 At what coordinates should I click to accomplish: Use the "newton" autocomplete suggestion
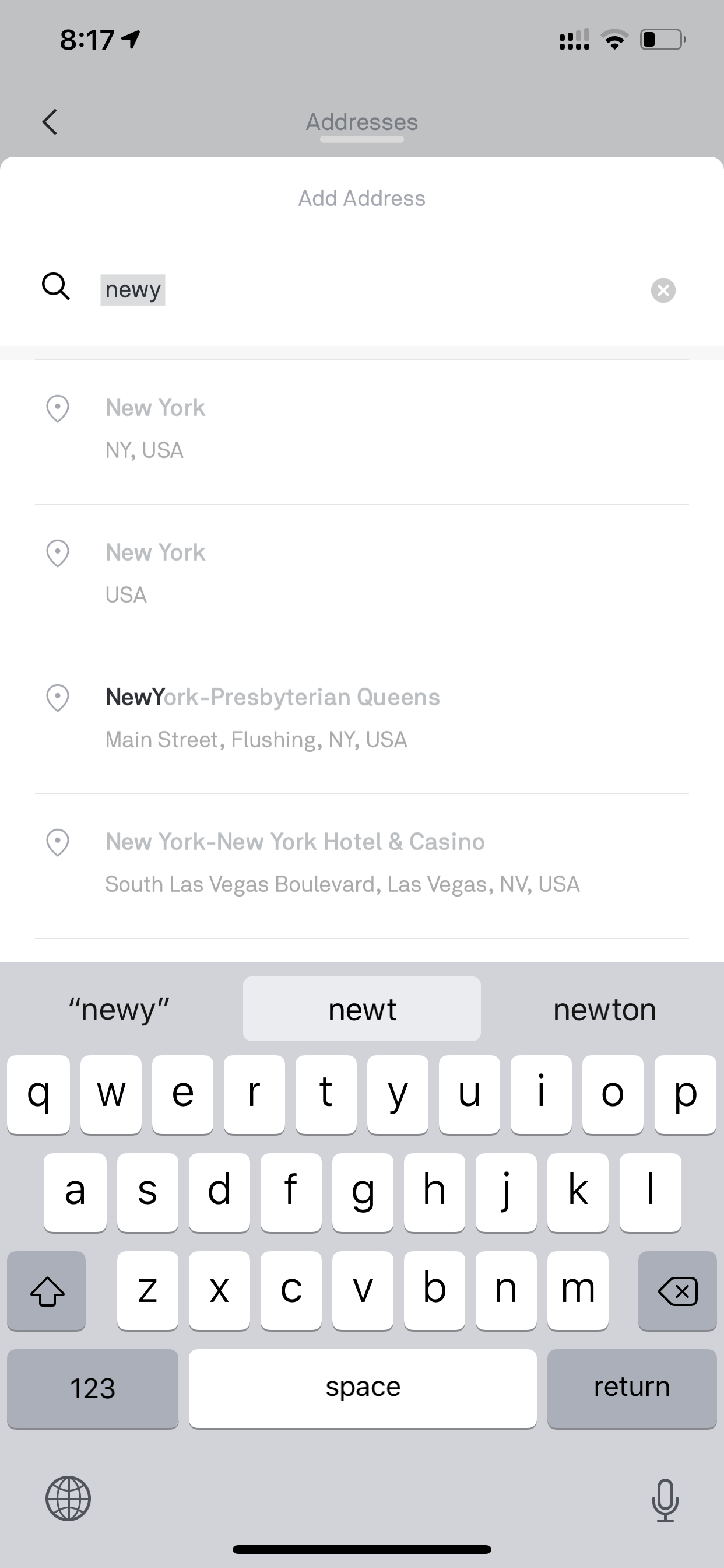(604, 1009)
